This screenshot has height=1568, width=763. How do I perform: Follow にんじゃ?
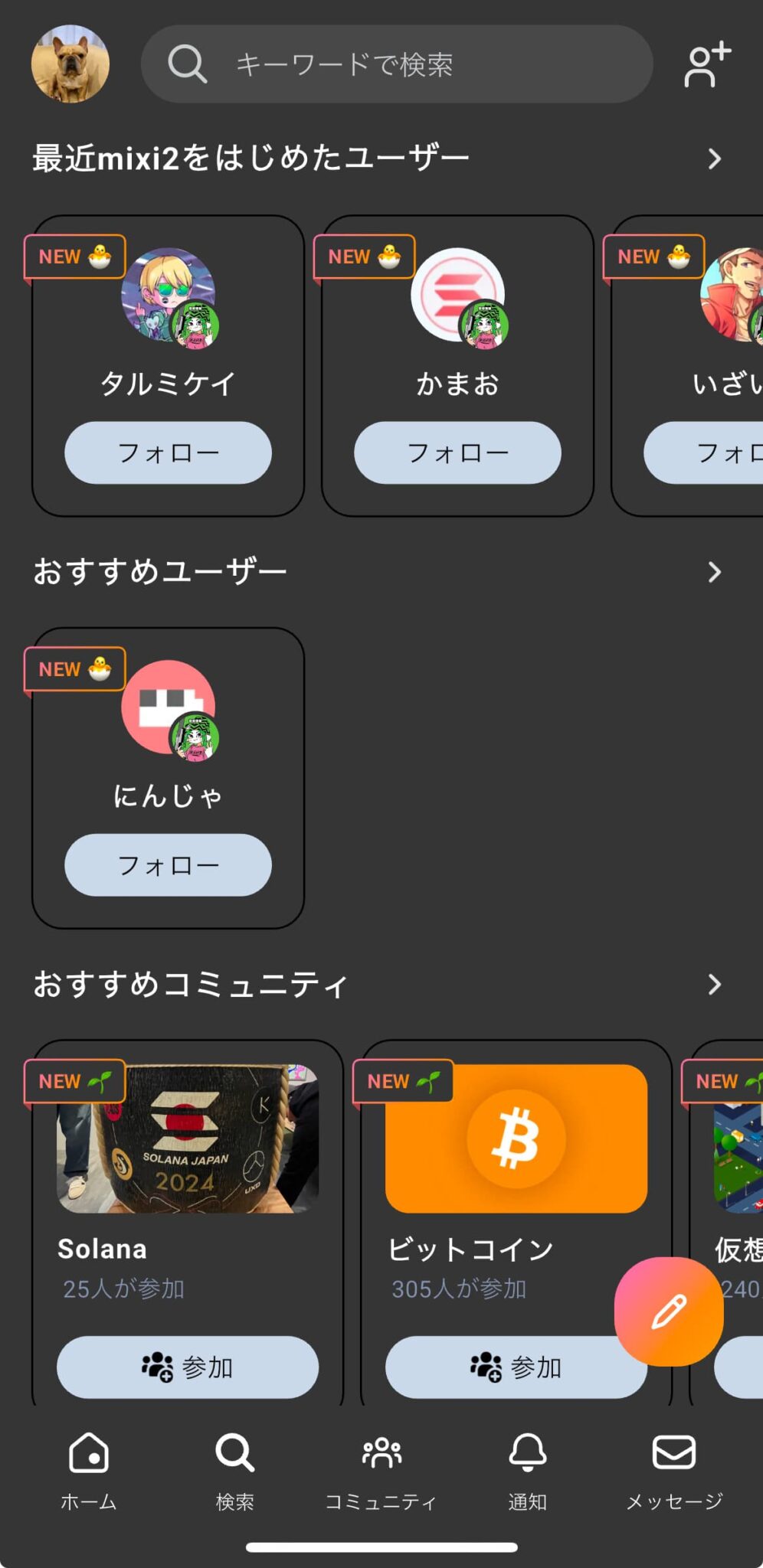tap(166, 865)
